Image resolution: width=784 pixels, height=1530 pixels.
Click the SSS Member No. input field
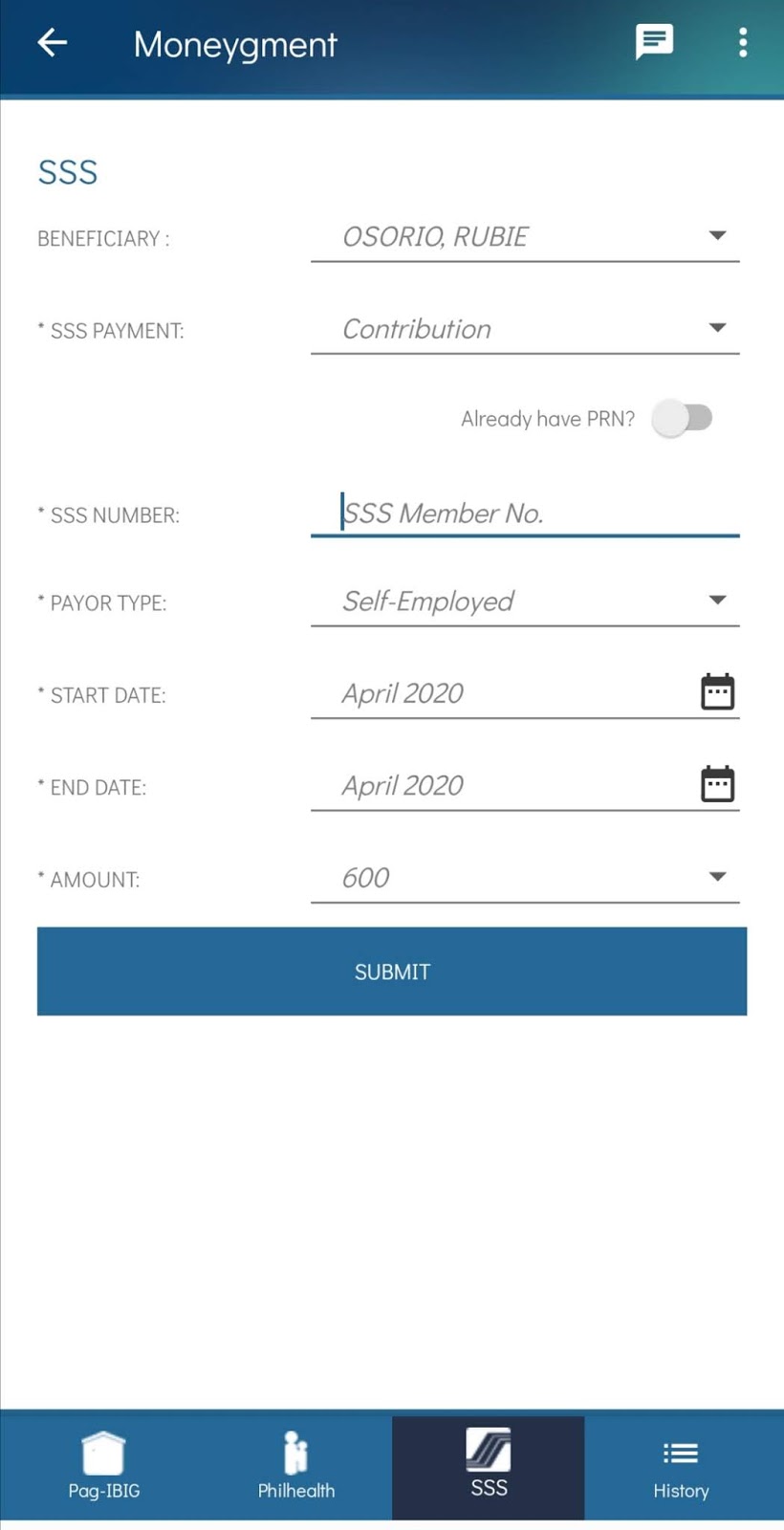click(526, 513)
